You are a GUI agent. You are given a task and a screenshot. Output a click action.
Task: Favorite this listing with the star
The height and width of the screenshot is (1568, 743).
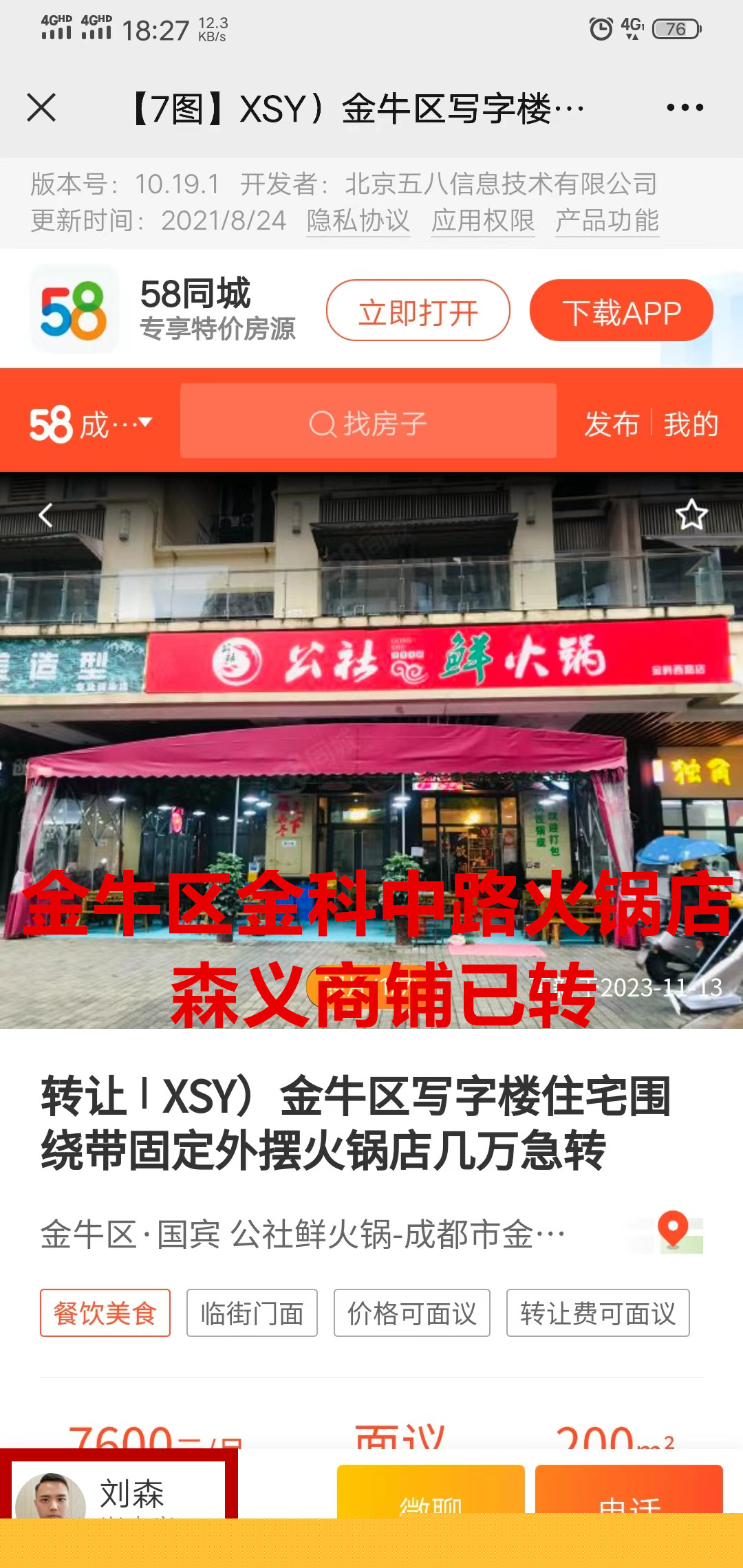[691, 515]
